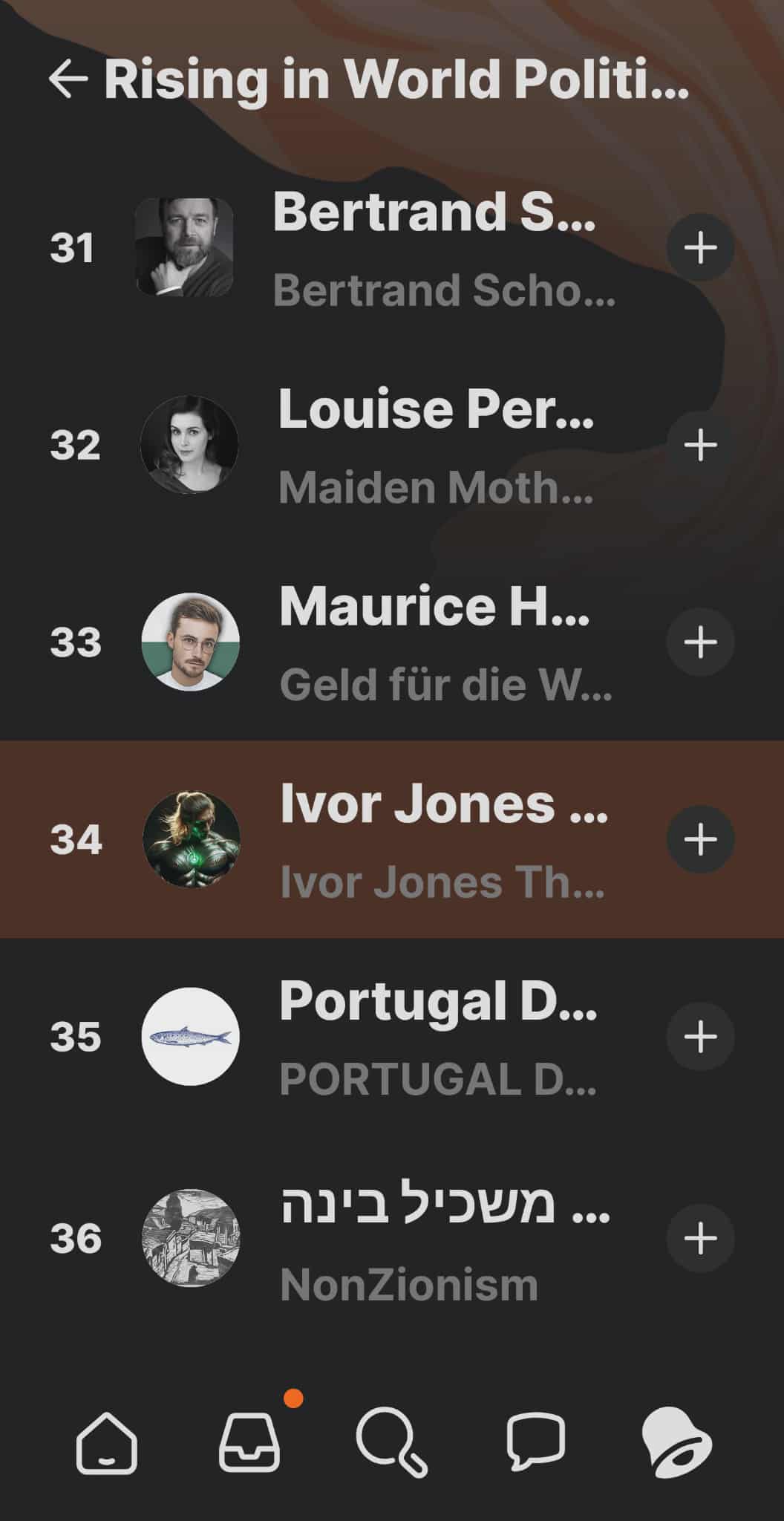Open the notifications bell tab

coord(676,1442)
